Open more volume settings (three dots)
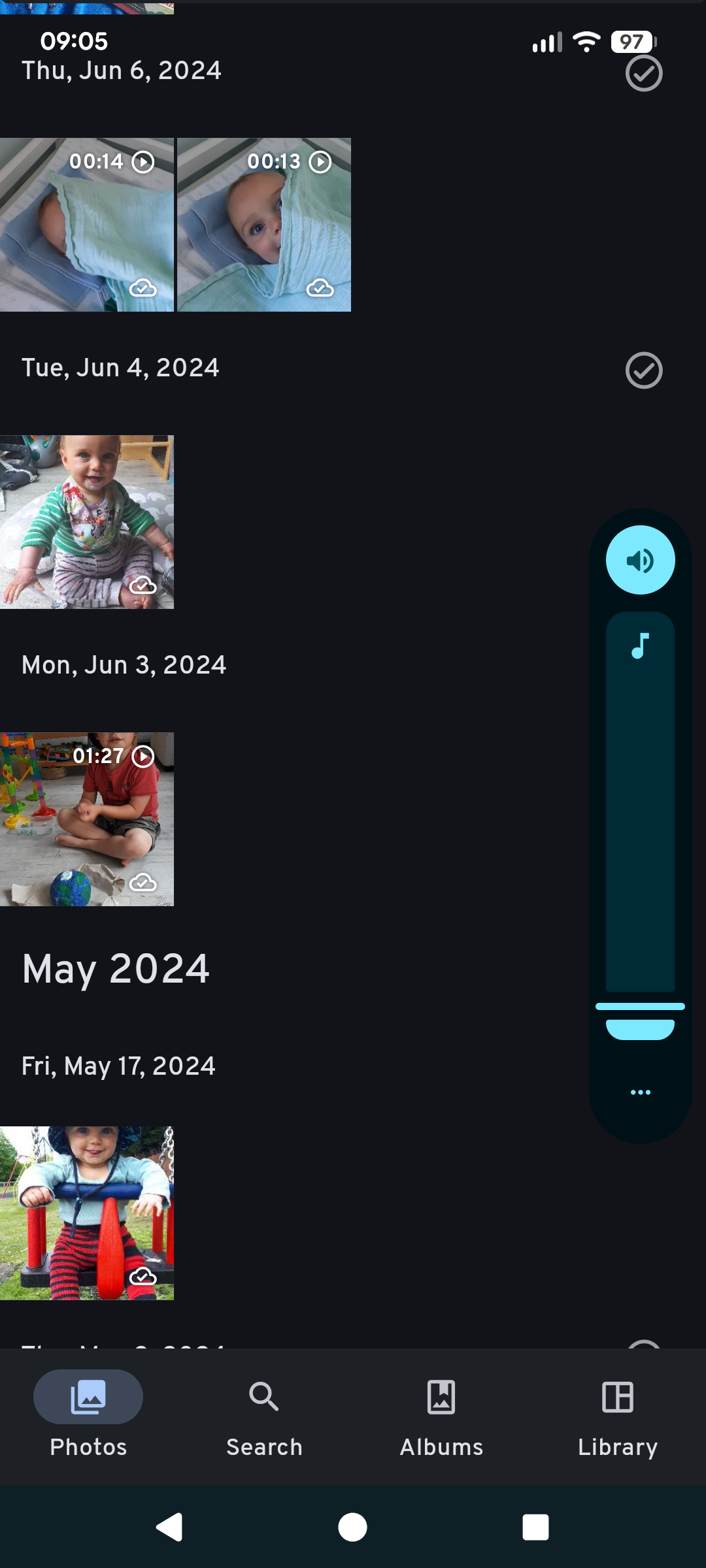 640,1092
